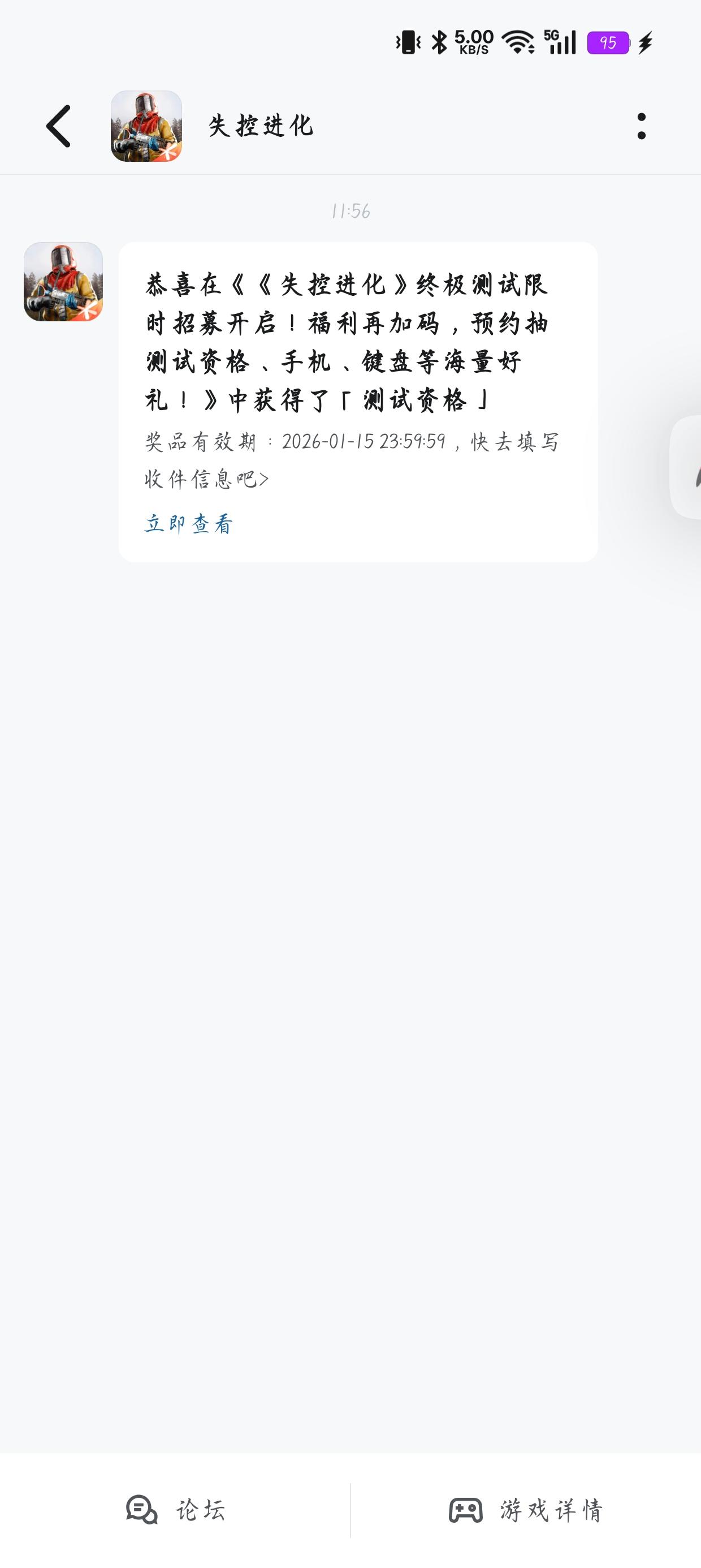Screen dimensions: 701x1568
Task: Tap the sender avatar beside the message
Action: (63, 282)
